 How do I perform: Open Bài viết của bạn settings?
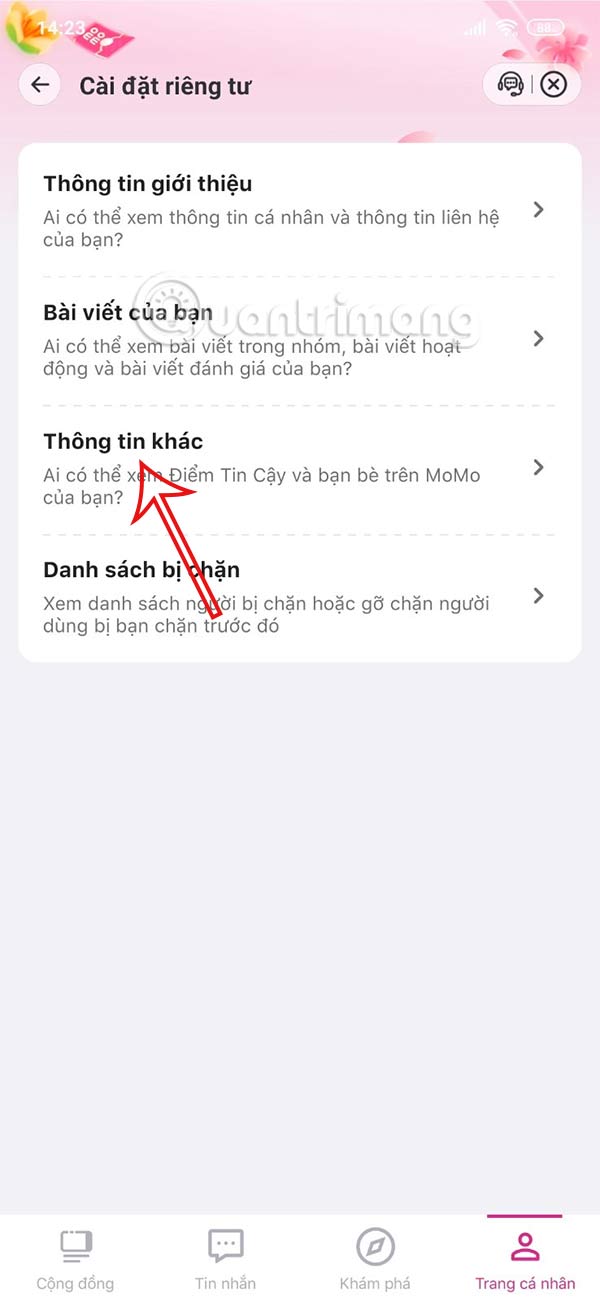(x=300, y=340)
